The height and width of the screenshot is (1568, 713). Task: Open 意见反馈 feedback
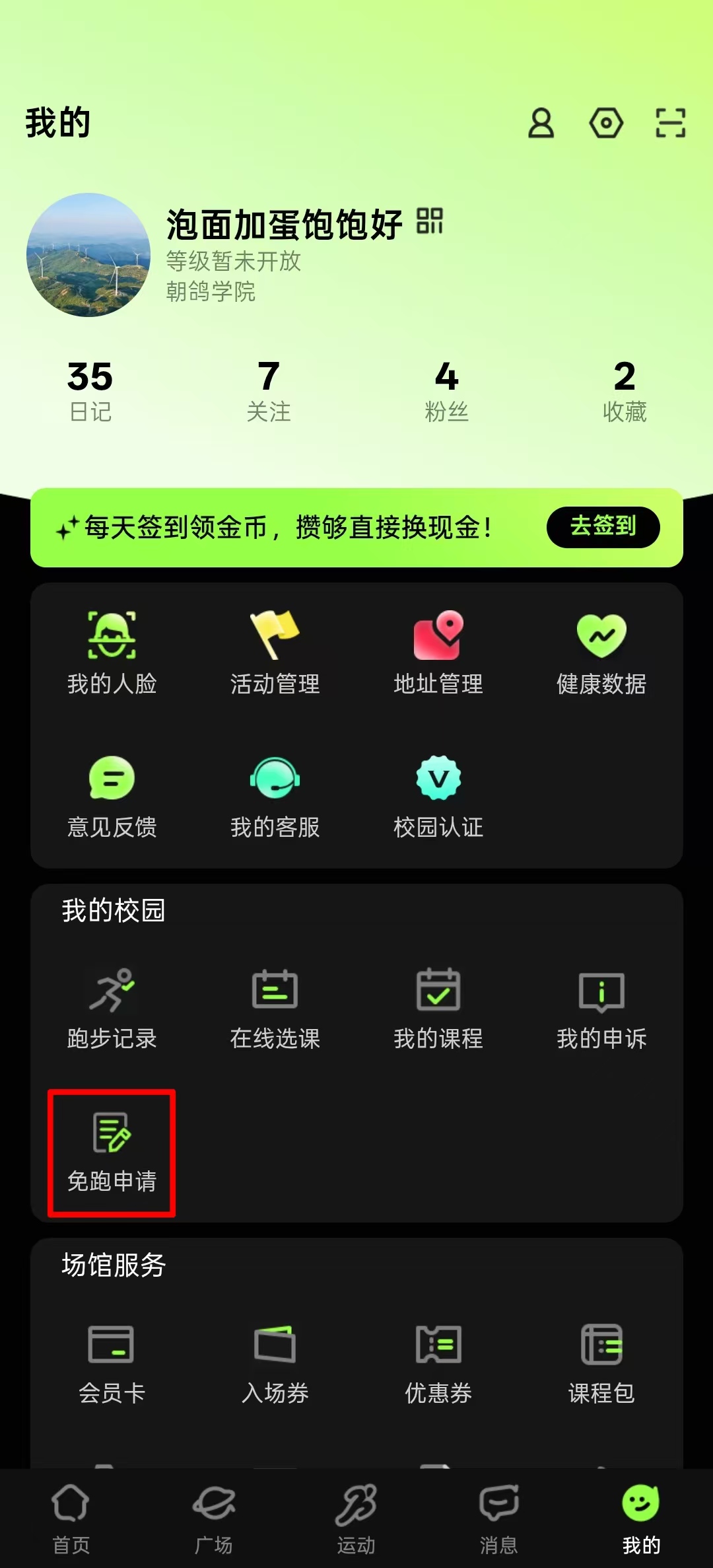pos(112,797)
